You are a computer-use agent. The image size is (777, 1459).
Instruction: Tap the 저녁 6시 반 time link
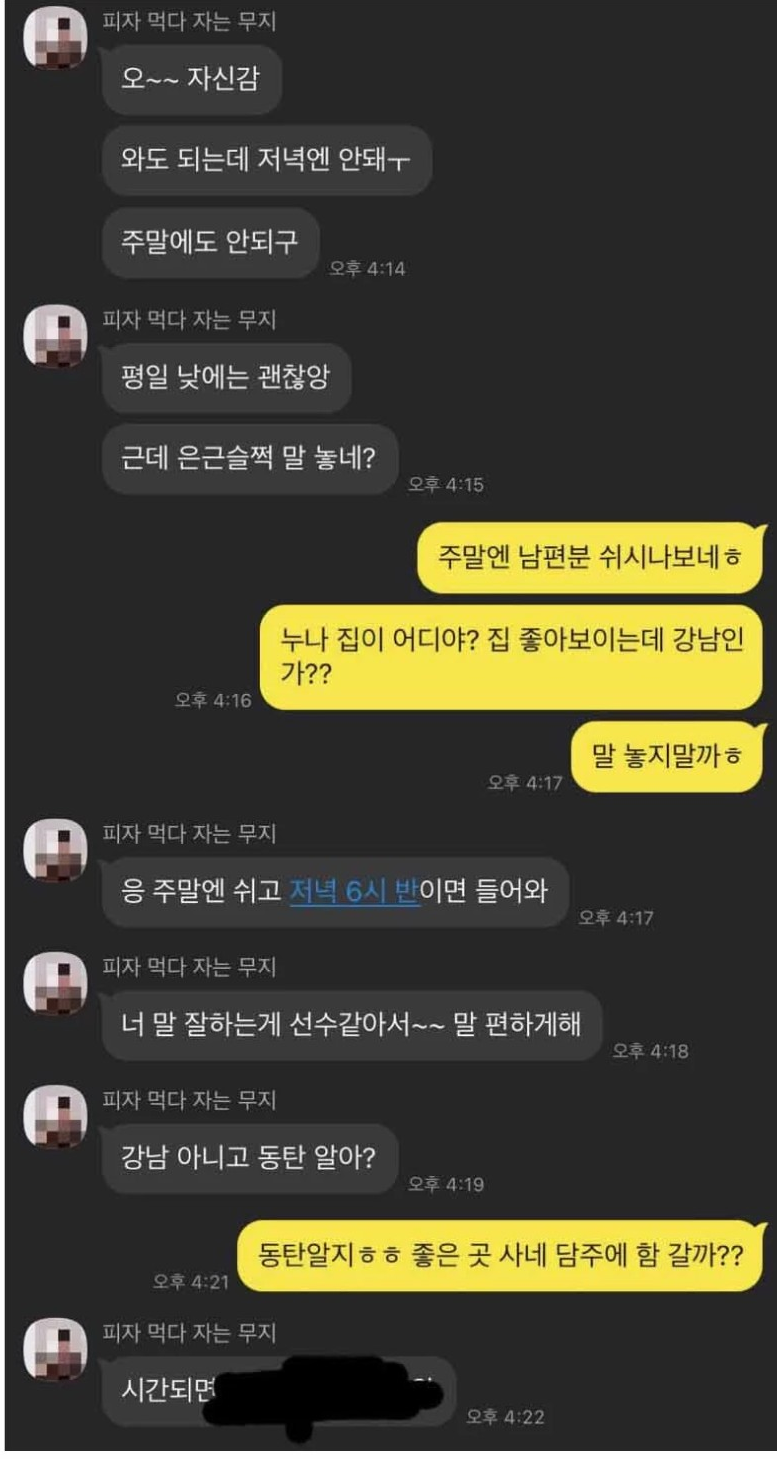tap(354, 890)
